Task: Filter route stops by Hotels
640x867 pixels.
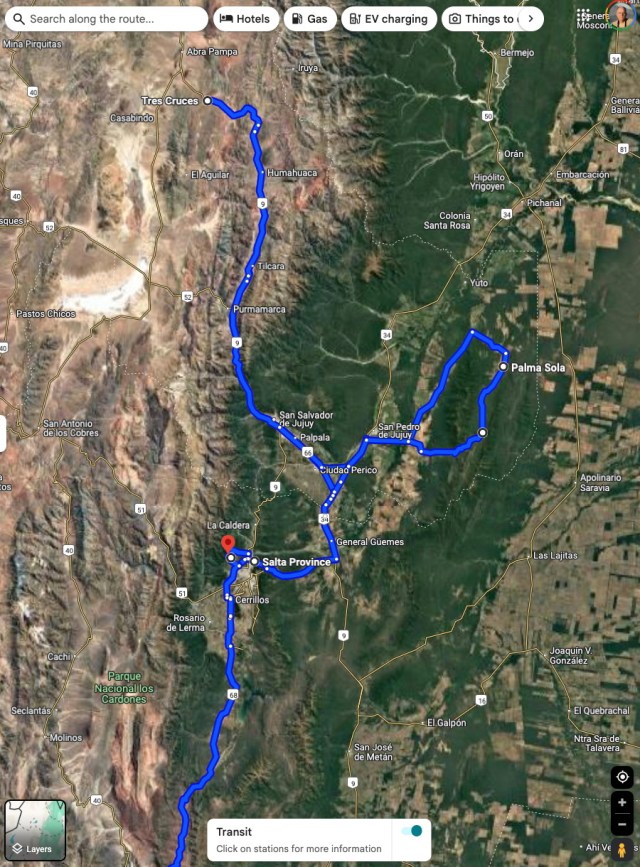Action: tap(246, 19)
